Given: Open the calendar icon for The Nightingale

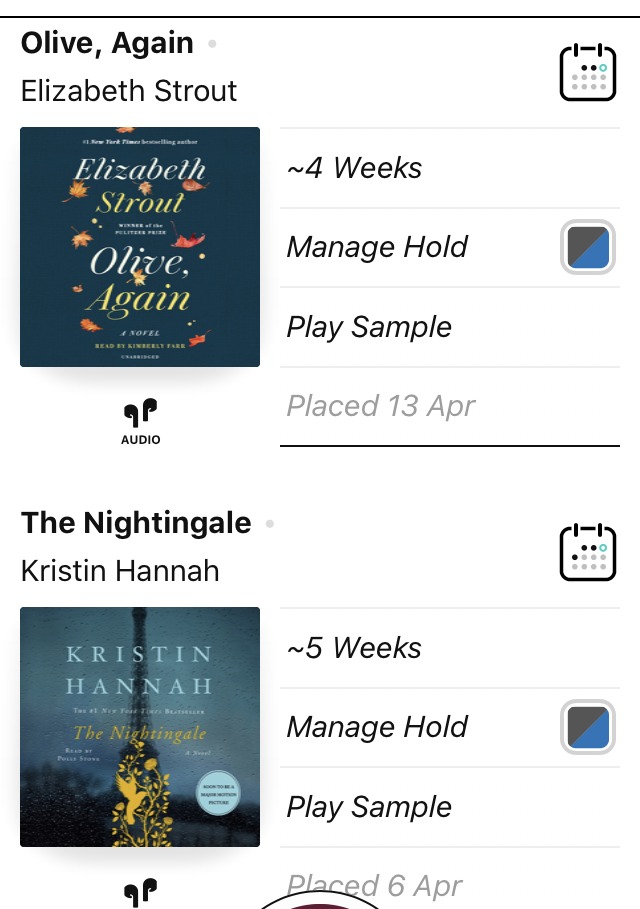Looking at the screenshot, I should [587, 551].
